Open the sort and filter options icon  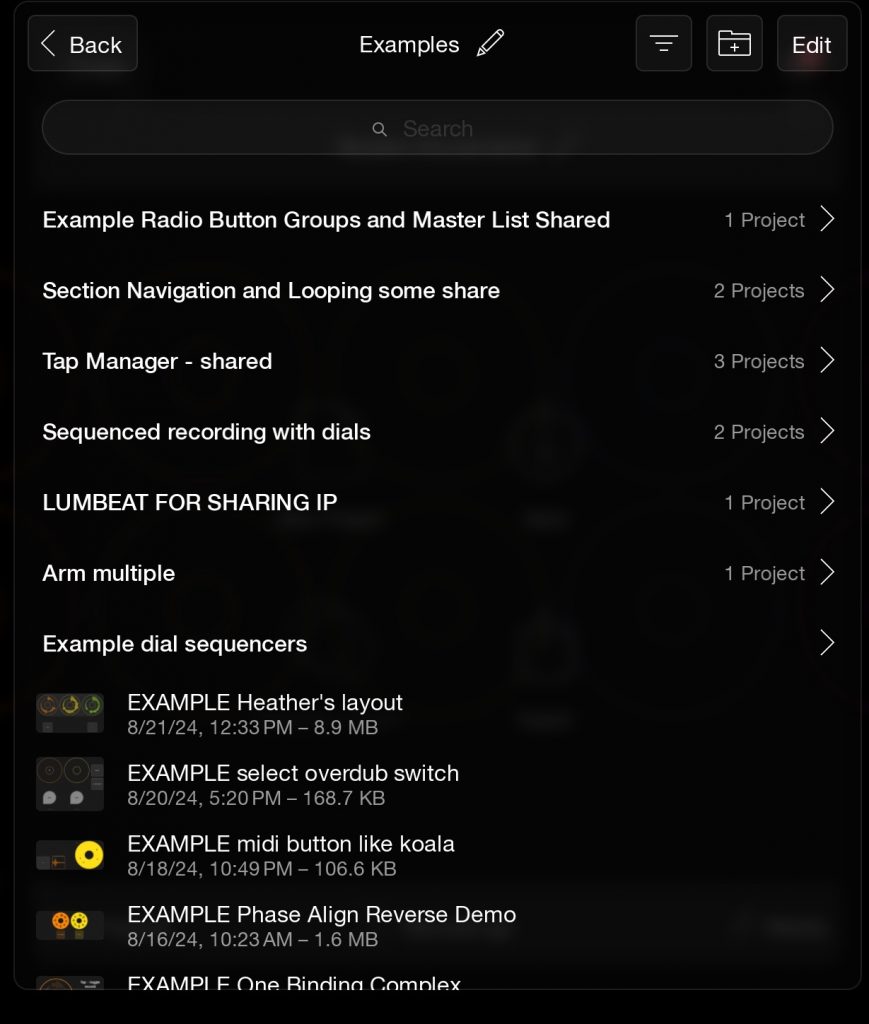click(x=663, y=43)
